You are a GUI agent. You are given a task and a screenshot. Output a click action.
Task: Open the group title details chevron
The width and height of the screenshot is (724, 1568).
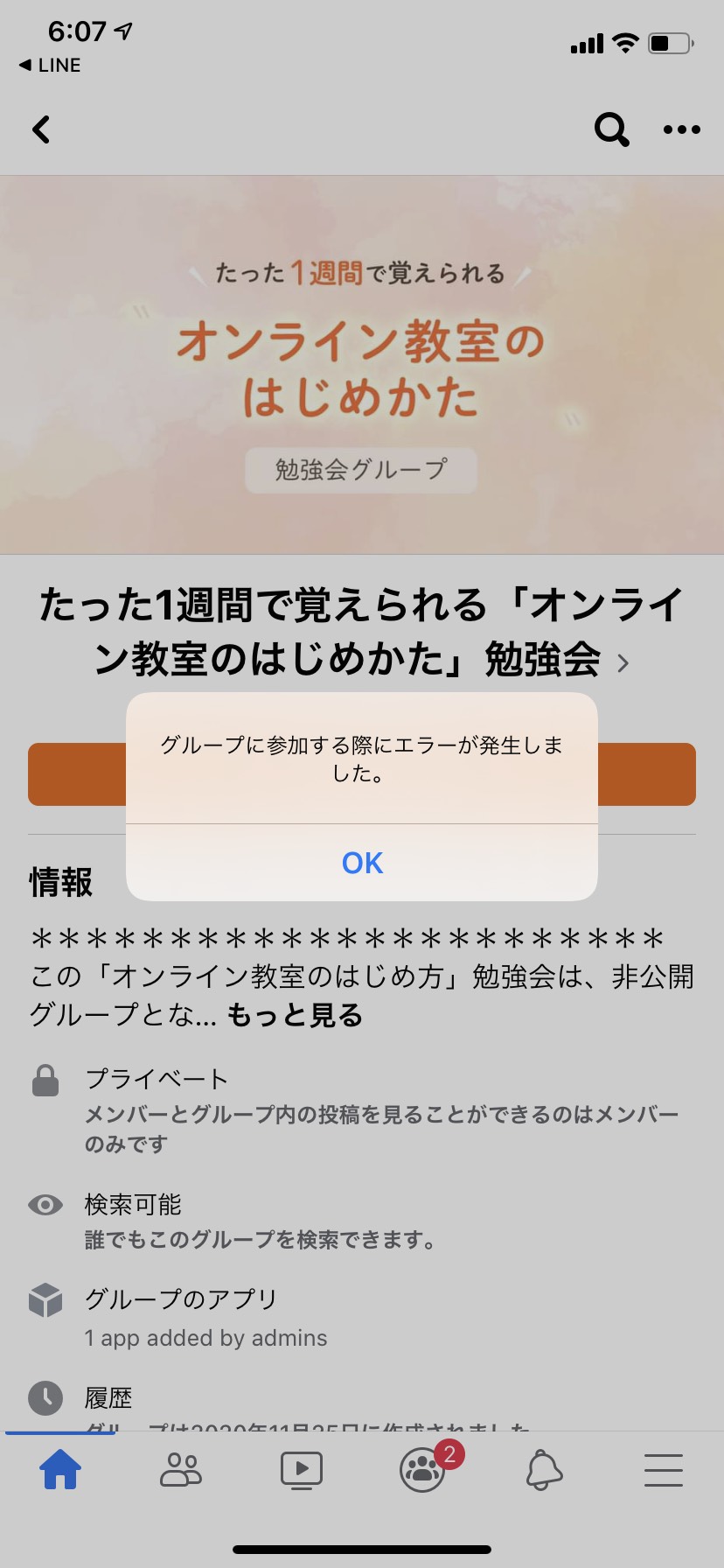click(623, 663)
